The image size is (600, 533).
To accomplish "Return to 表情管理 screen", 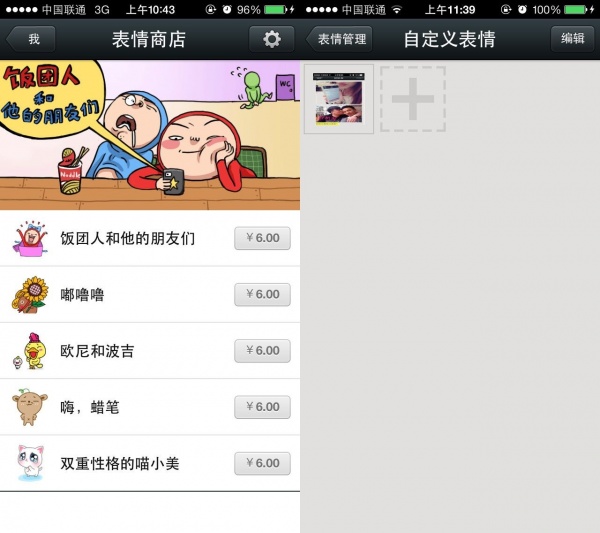I will coord(340,39).
